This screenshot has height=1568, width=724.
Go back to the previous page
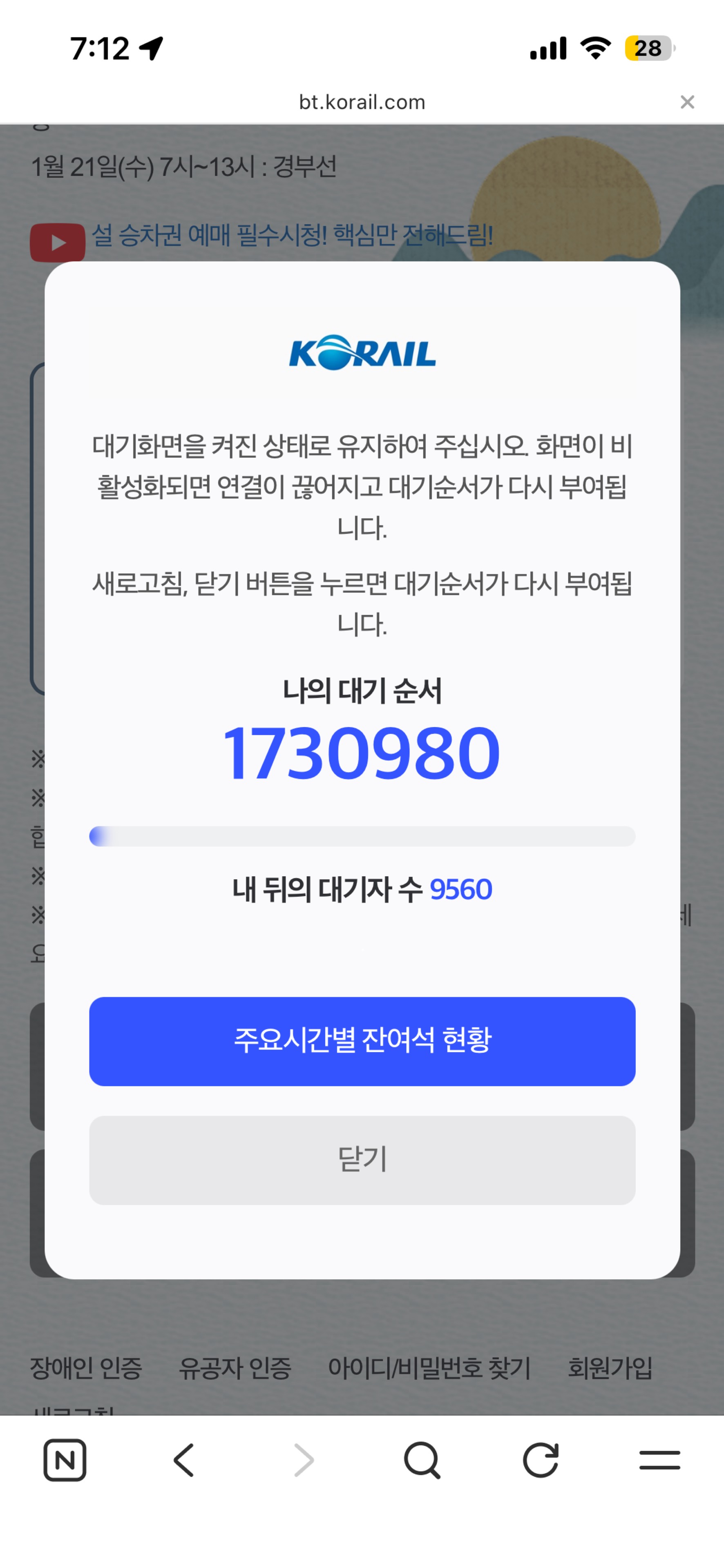point(184,1460)
